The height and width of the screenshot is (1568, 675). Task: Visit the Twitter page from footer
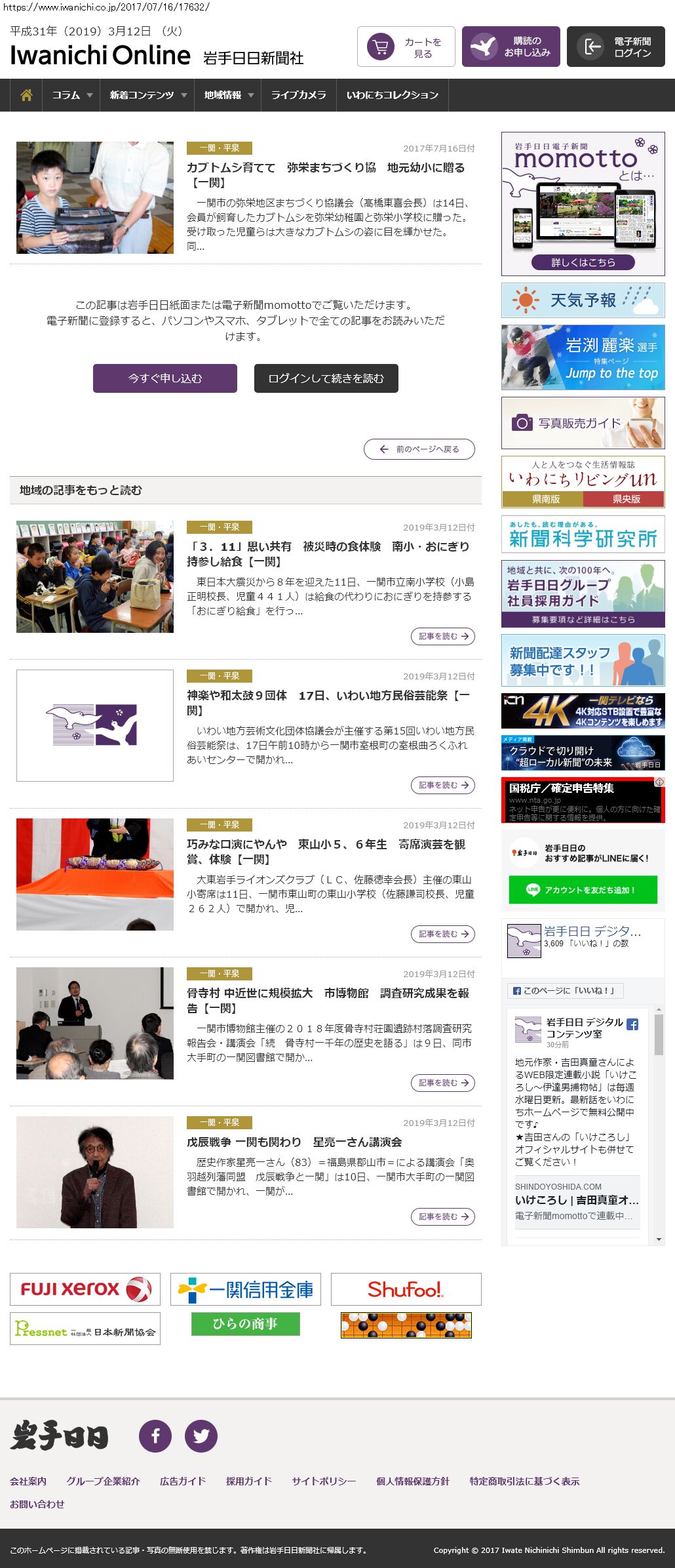tap(201, 1436)
